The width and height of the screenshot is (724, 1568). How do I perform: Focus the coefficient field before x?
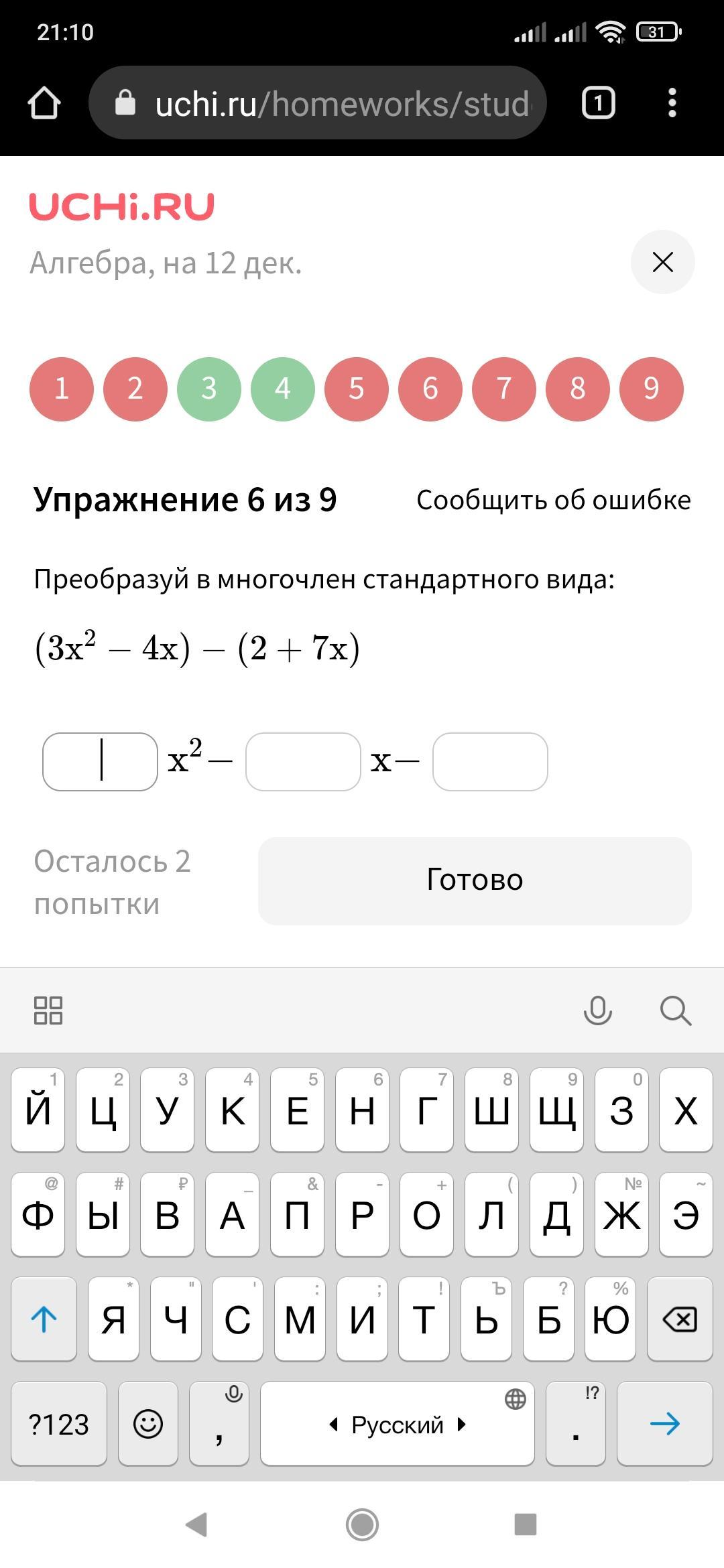[x=303, y=762]
